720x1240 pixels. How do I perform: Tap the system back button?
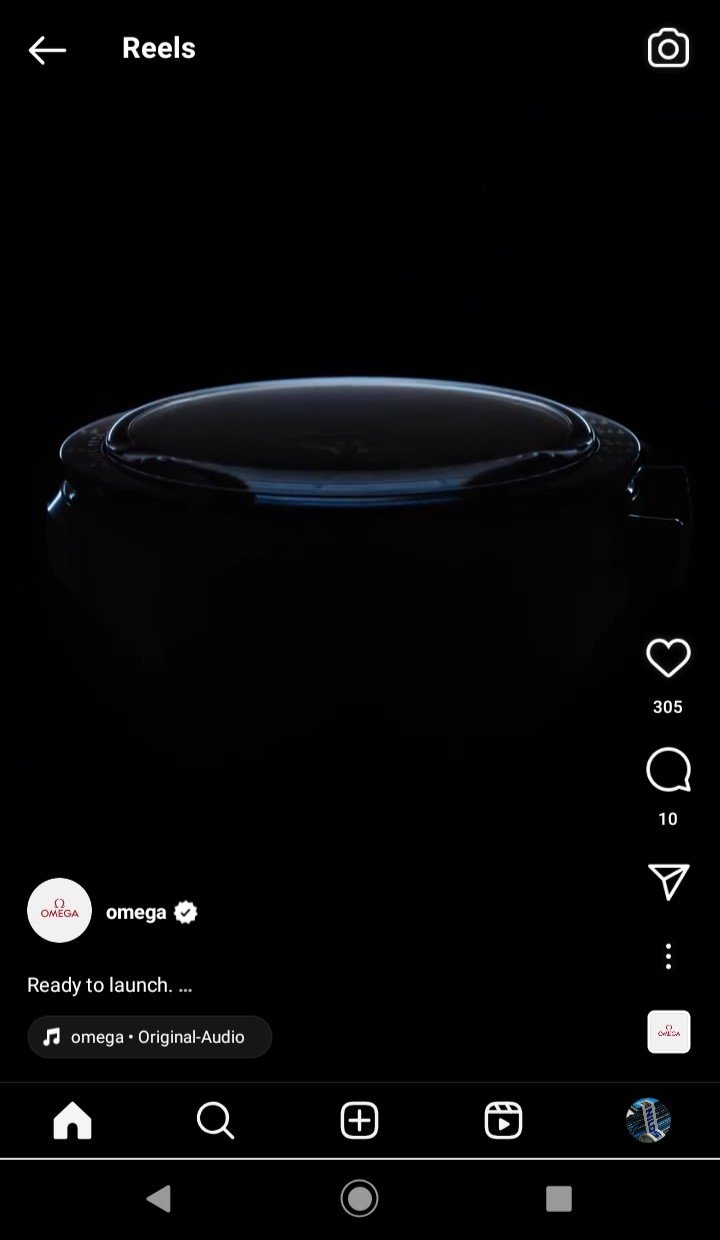pyautogui.click(x=159, y=1198)
